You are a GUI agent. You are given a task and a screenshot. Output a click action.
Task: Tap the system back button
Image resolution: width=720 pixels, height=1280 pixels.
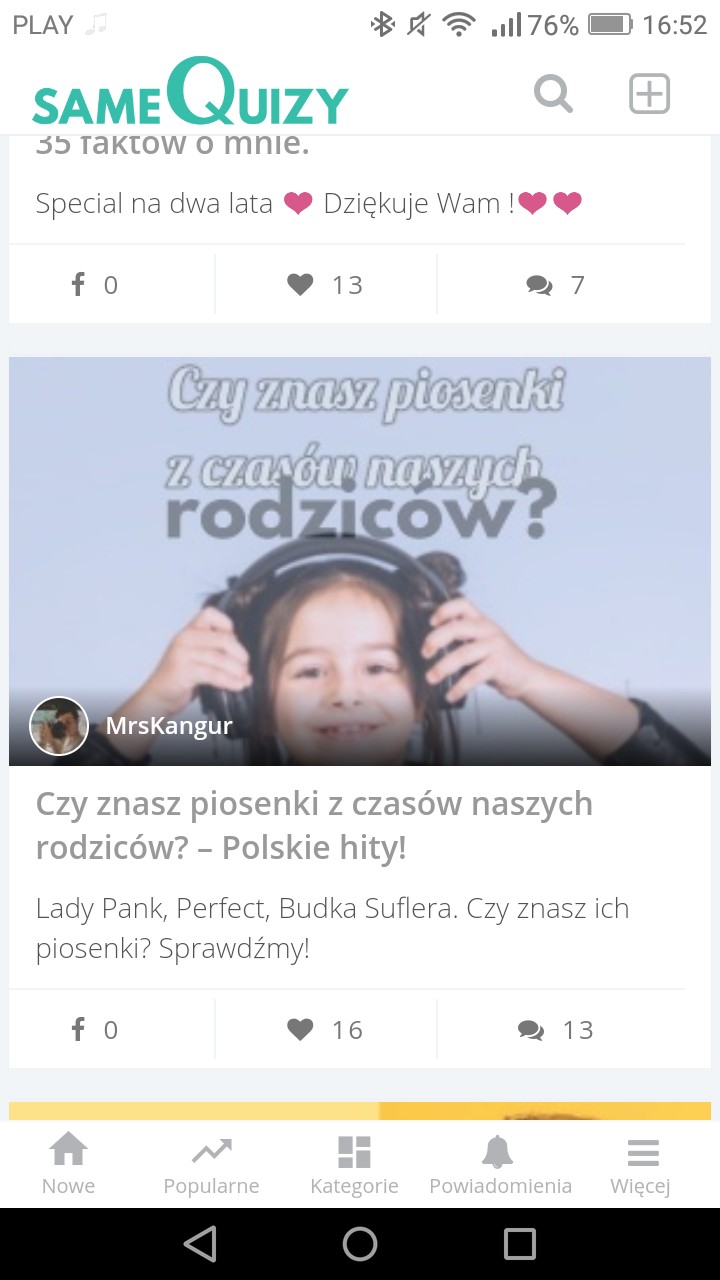[x=200, y=1244]
